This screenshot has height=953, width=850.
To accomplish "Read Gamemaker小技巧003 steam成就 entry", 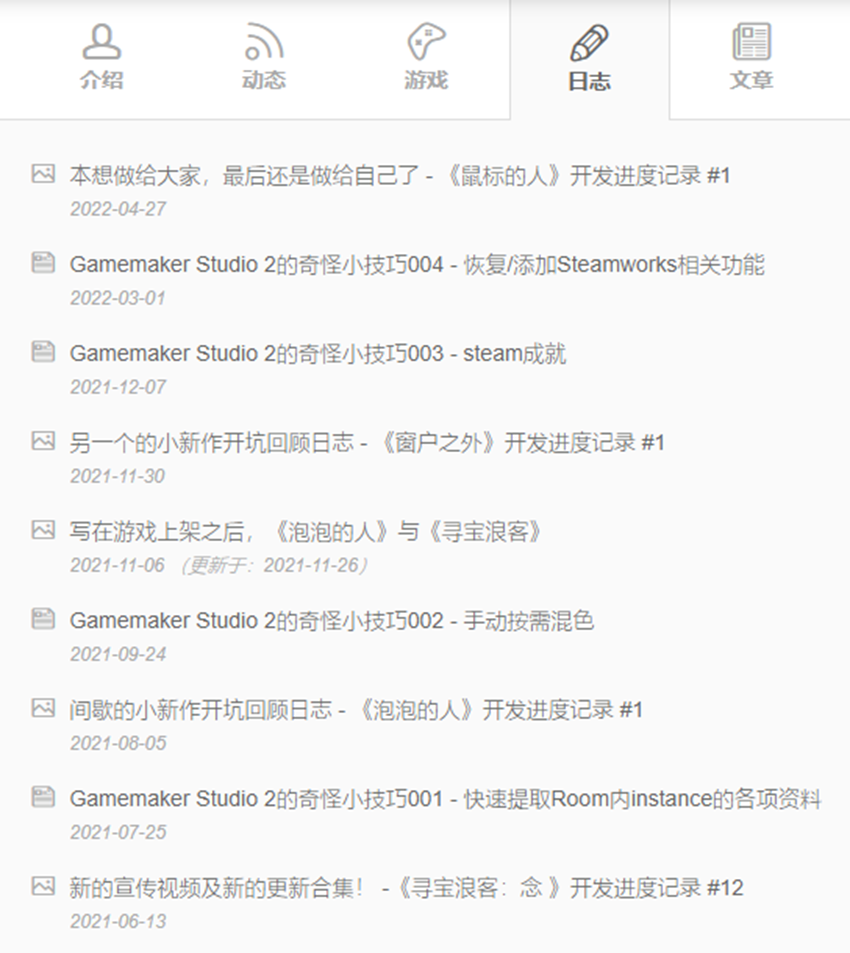I will [x=317, y=354].
